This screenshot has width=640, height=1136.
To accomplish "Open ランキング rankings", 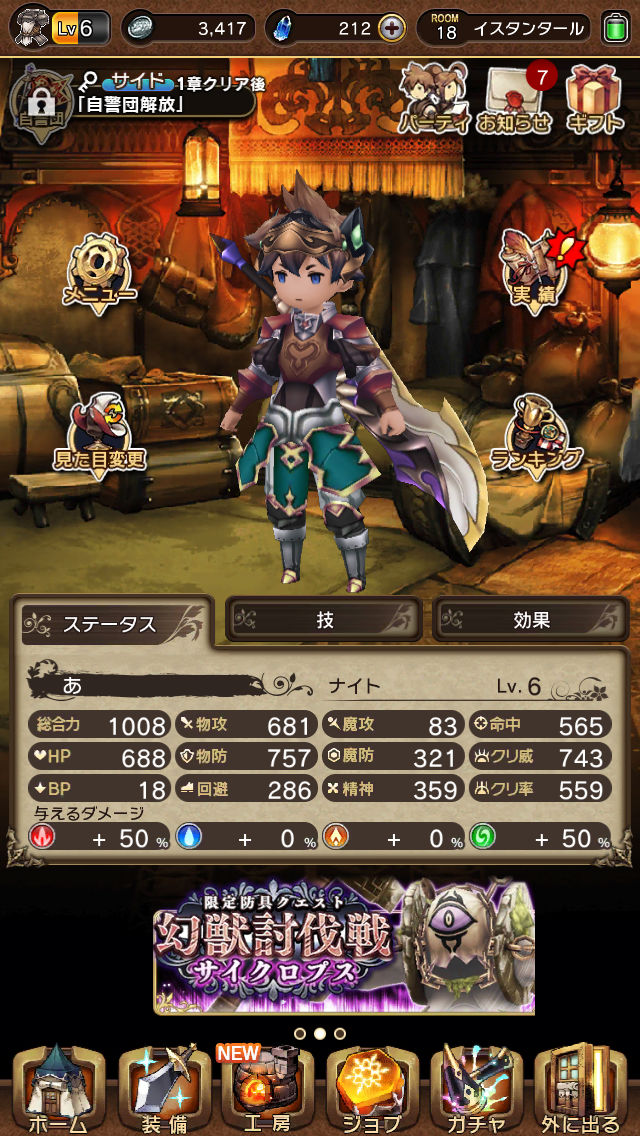I will point(536,435).
